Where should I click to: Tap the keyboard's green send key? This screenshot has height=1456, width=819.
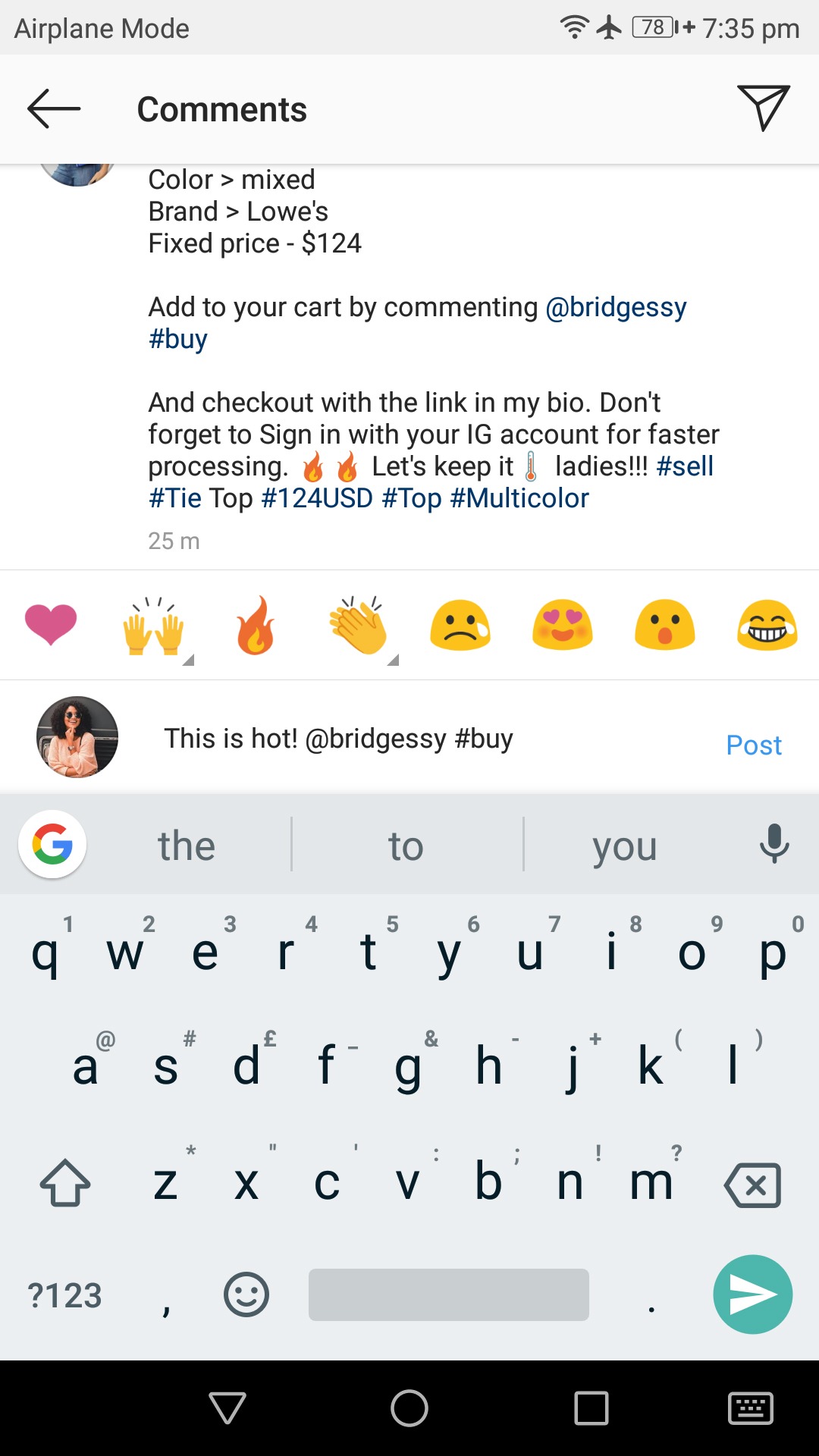752,1294
